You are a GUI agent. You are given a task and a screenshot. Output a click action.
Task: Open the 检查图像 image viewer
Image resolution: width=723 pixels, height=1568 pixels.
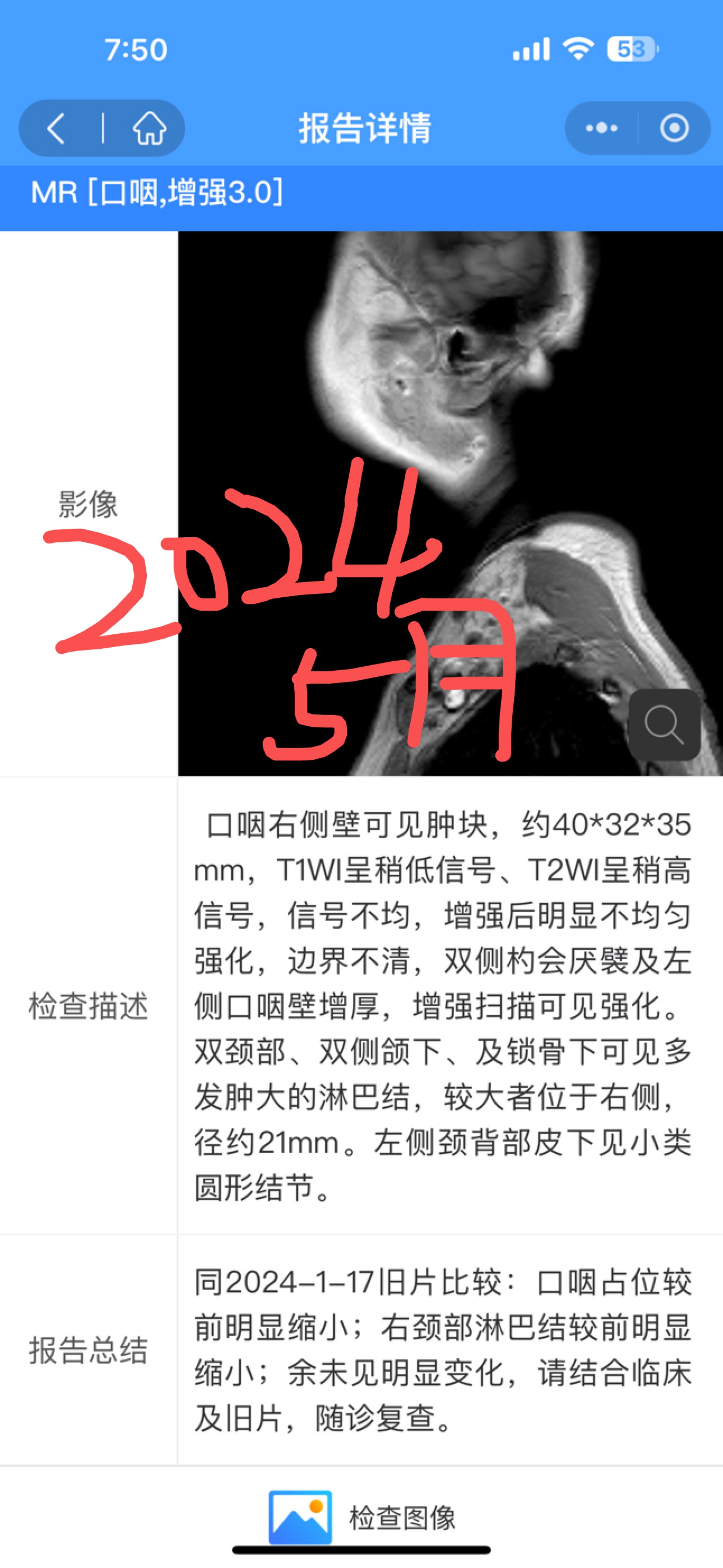(362, 1518)
